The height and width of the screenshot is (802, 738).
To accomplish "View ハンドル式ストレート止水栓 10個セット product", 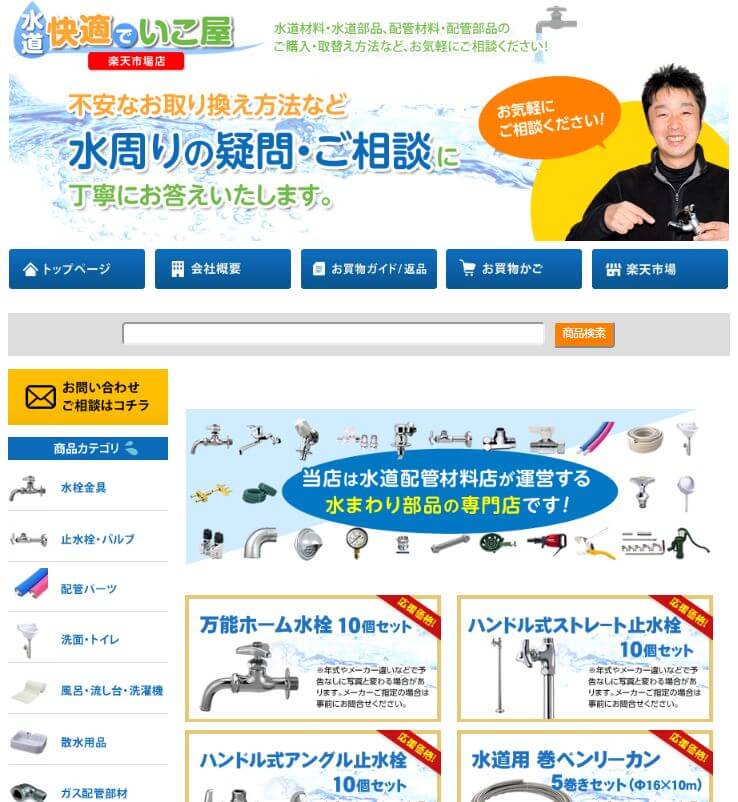I will point(585,658).
